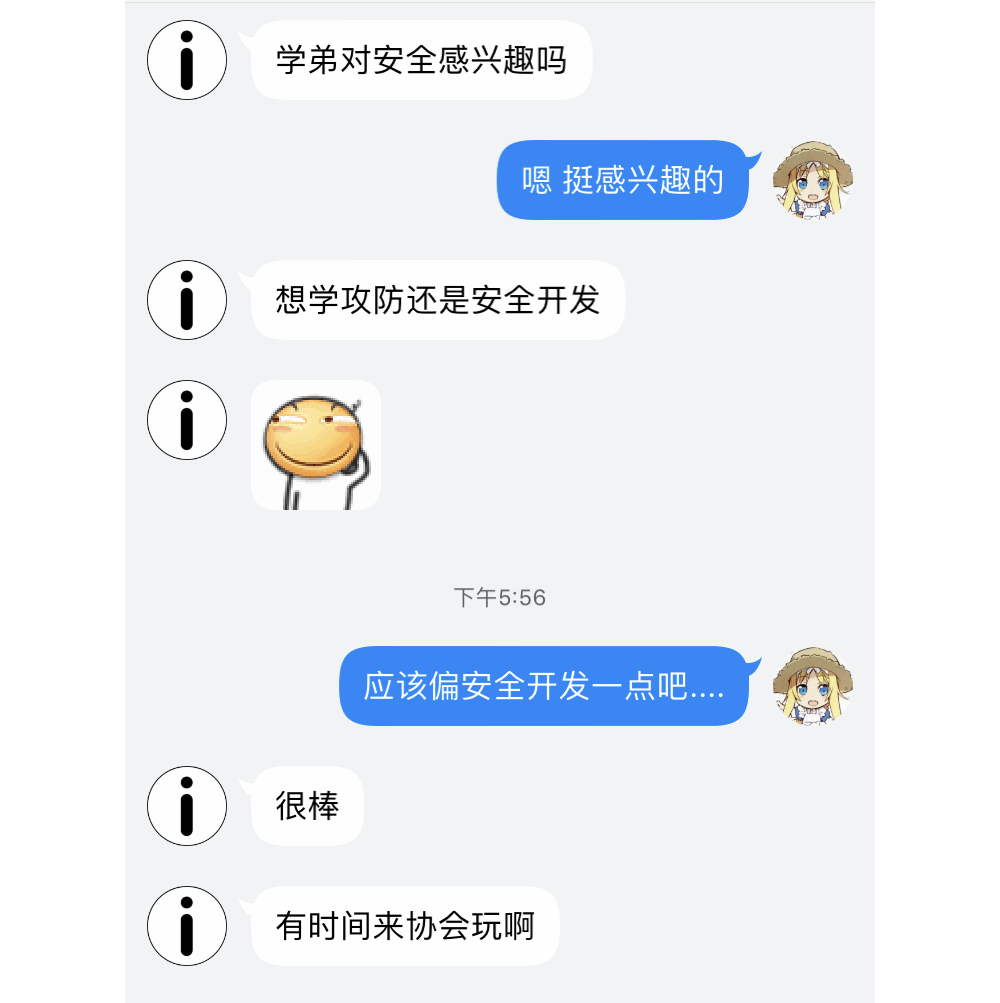Open sender avatar beside "学弟对安全感兴趣吗"

tap(187, 60)
